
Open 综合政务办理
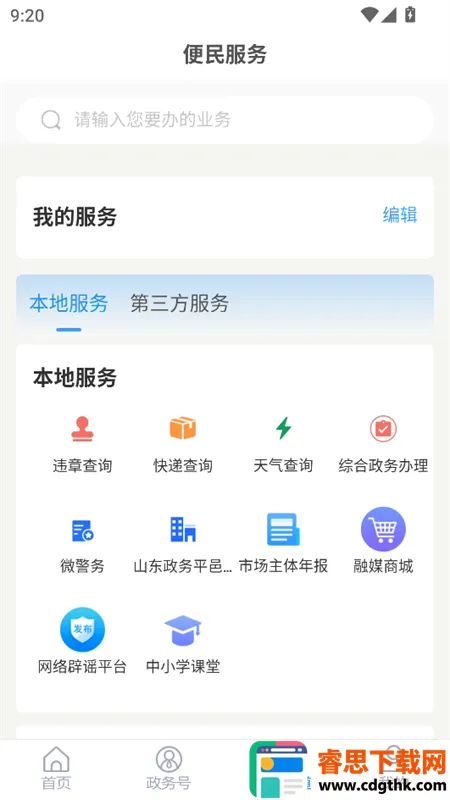click(383, 444)
